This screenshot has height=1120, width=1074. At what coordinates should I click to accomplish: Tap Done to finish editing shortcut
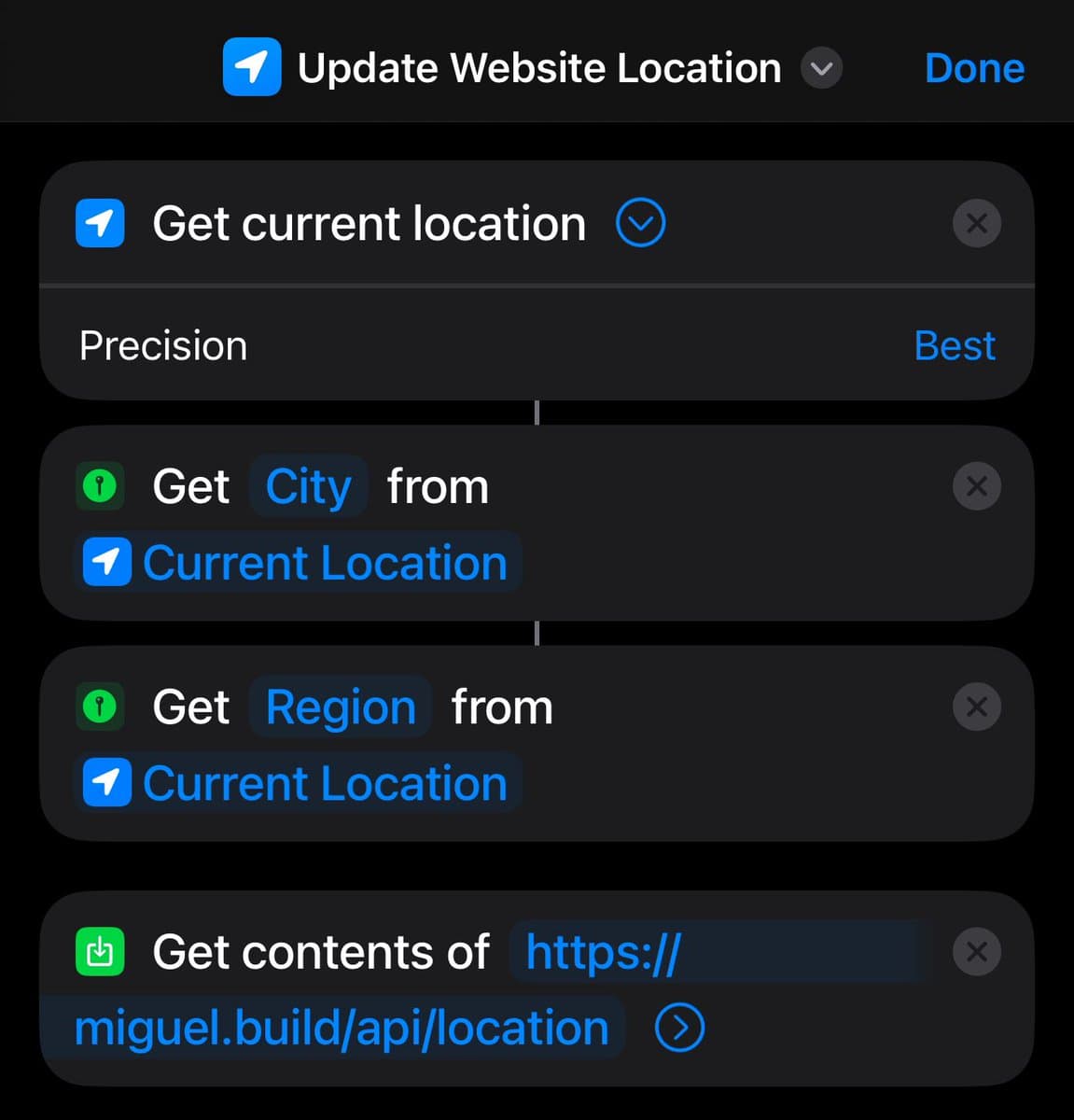[973, 69]
